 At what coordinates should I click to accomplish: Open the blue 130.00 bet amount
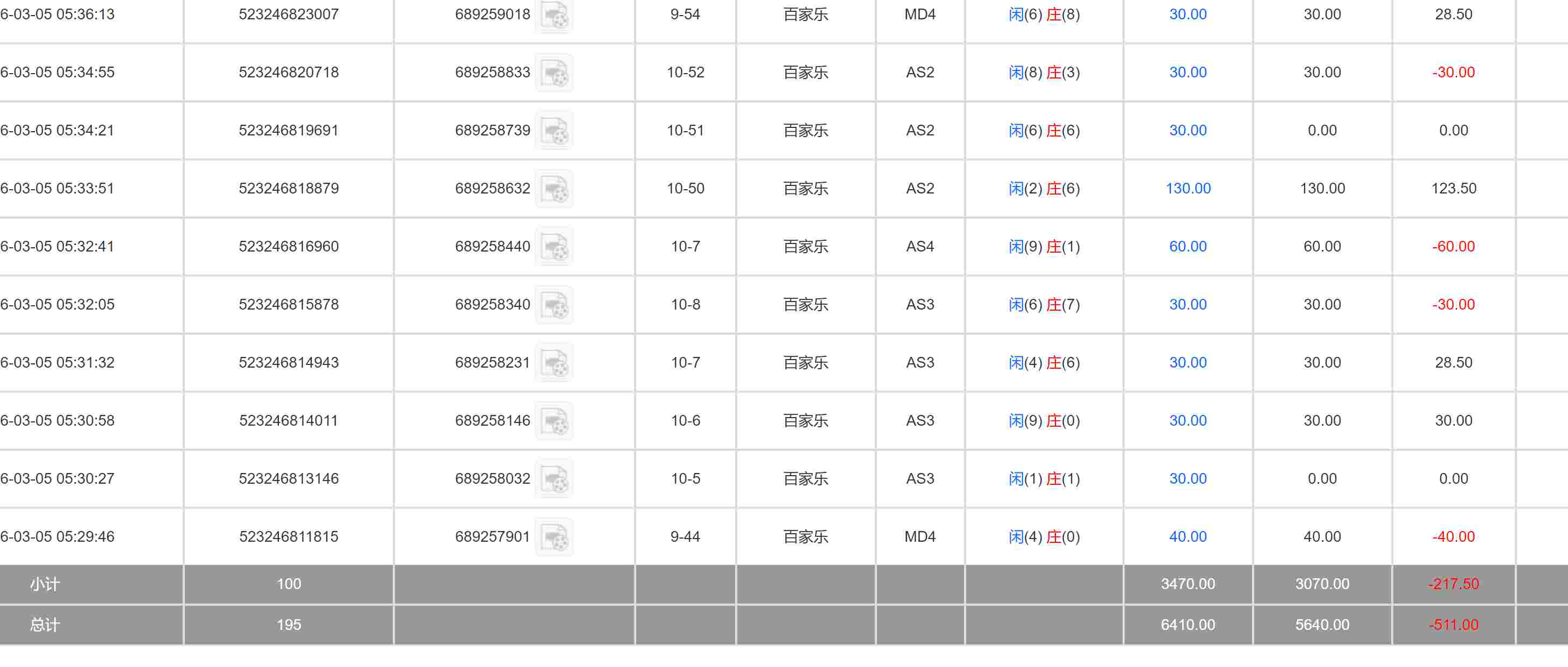coord(1188,189)
